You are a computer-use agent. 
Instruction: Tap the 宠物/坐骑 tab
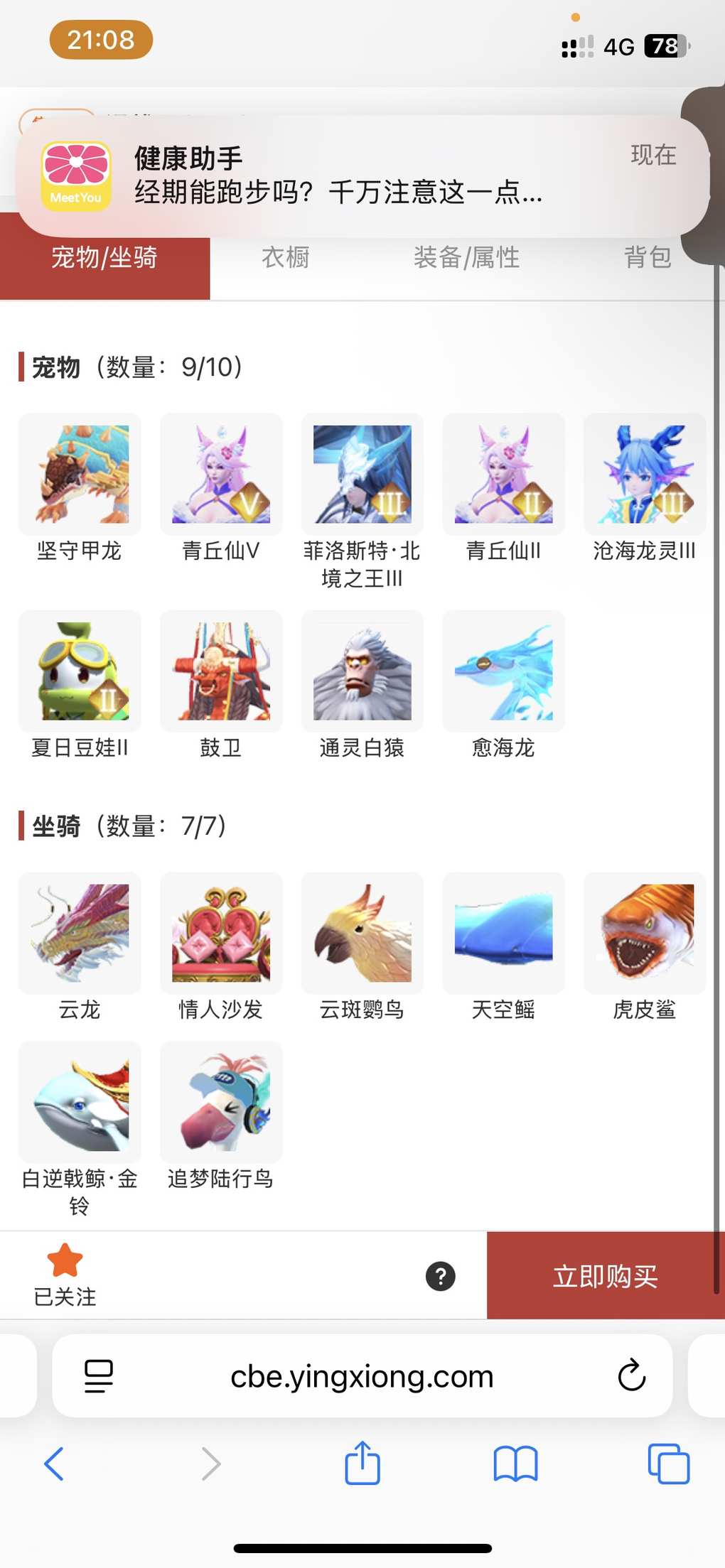click(x=104, y=258)
